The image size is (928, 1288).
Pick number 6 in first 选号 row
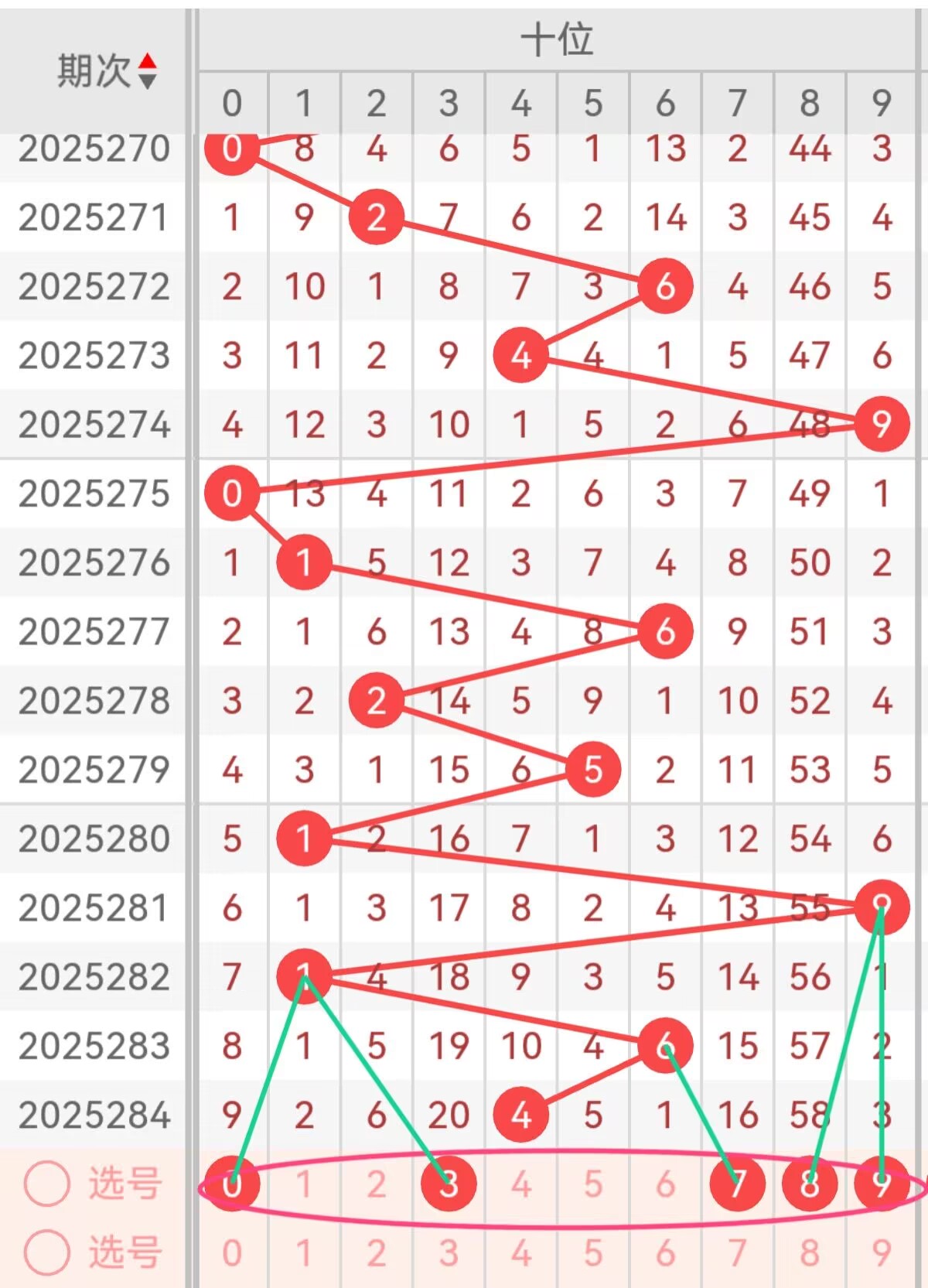[665, 1184]
